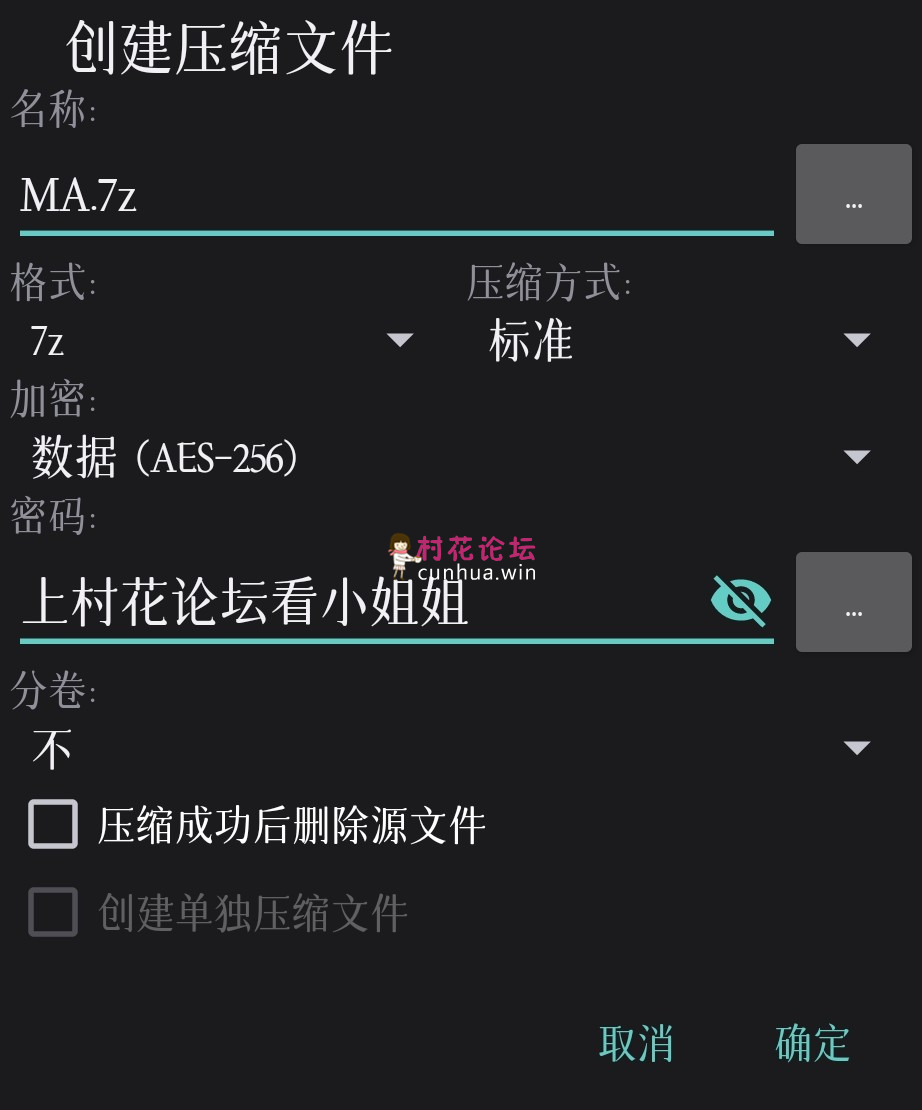Focus the 密码 password field

360,604
